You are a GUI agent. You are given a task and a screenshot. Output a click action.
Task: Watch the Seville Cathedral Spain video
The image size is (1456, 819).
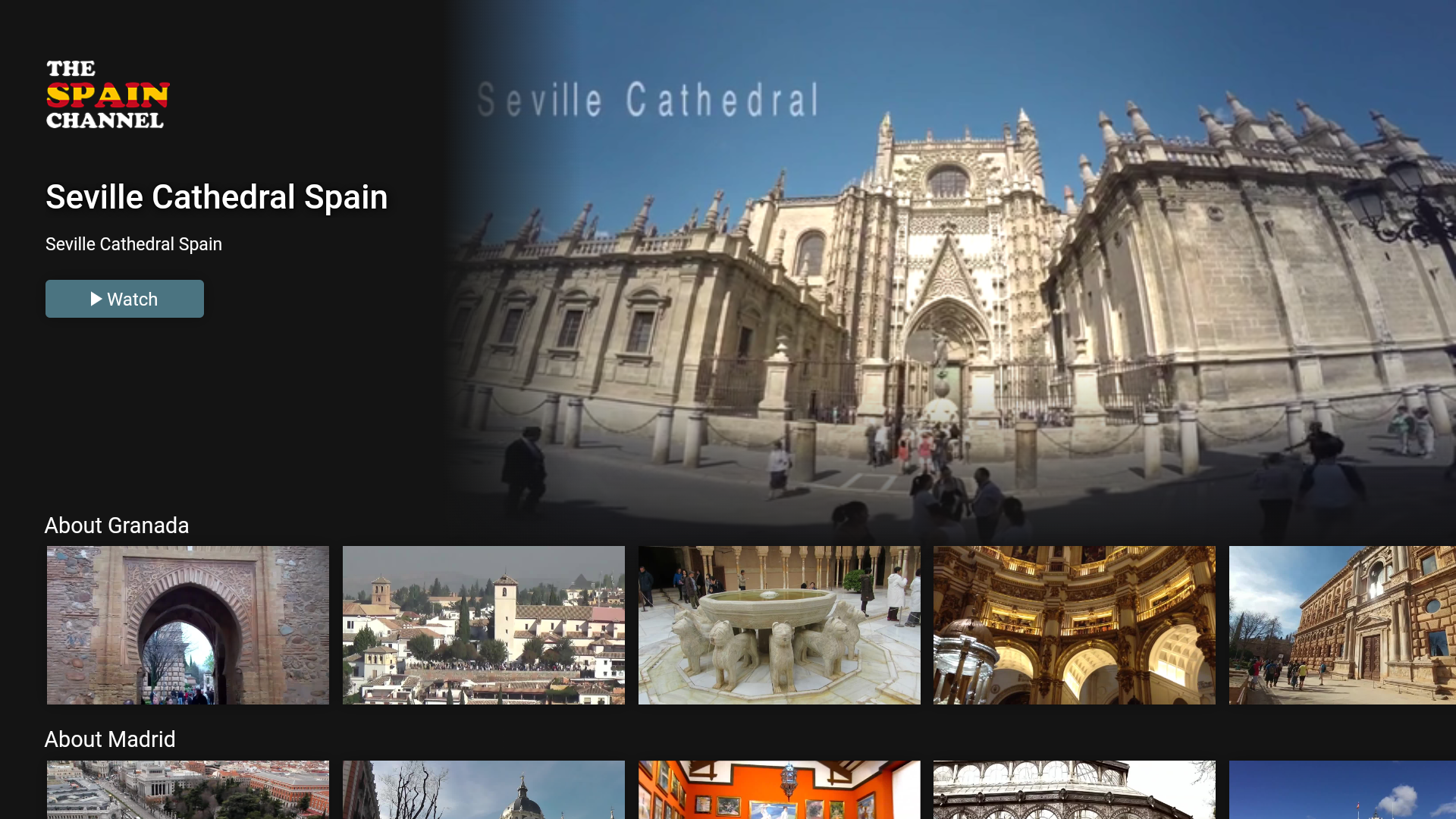[x=124, y=299]
